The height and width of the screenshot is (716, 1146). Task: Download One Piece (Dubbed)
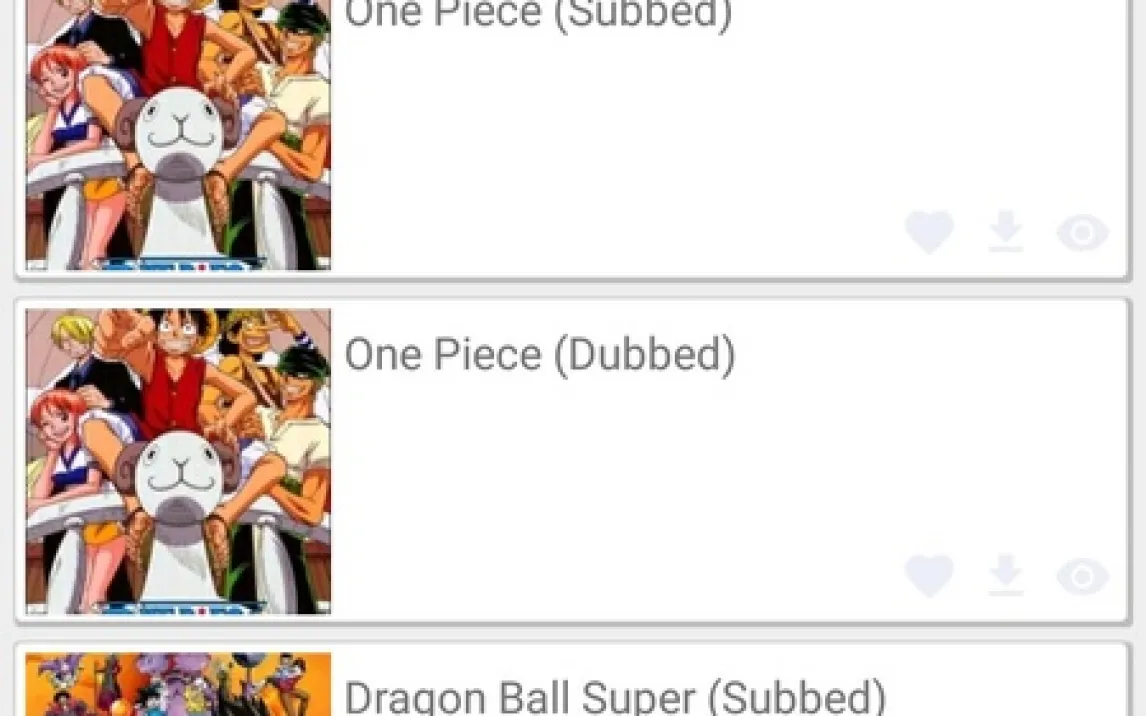click(1006, 577)
